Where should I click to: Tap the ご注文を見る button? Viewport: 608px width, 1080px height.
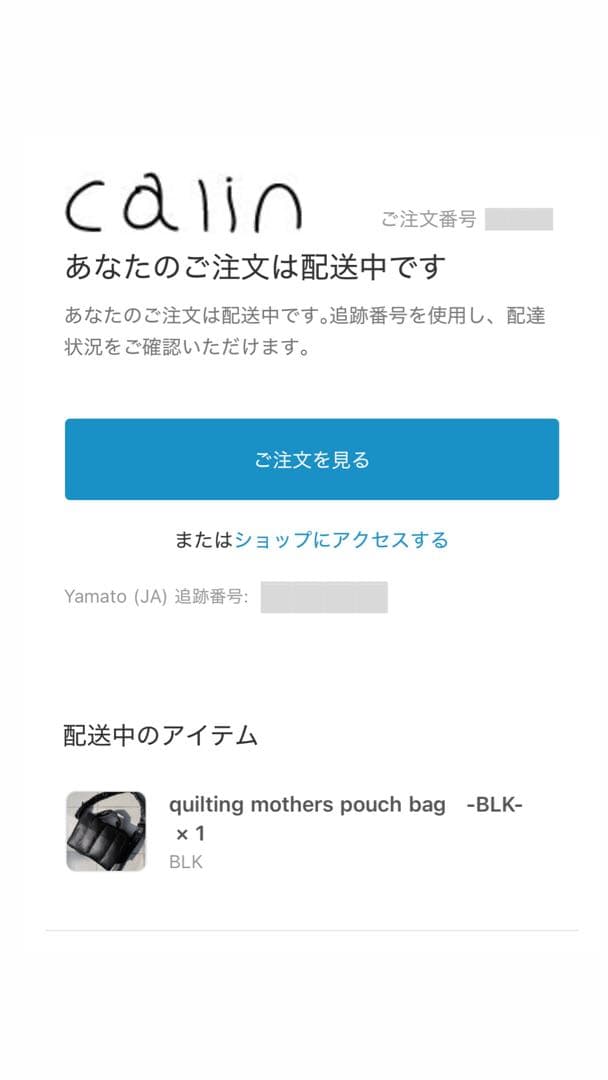coord(311,460)
